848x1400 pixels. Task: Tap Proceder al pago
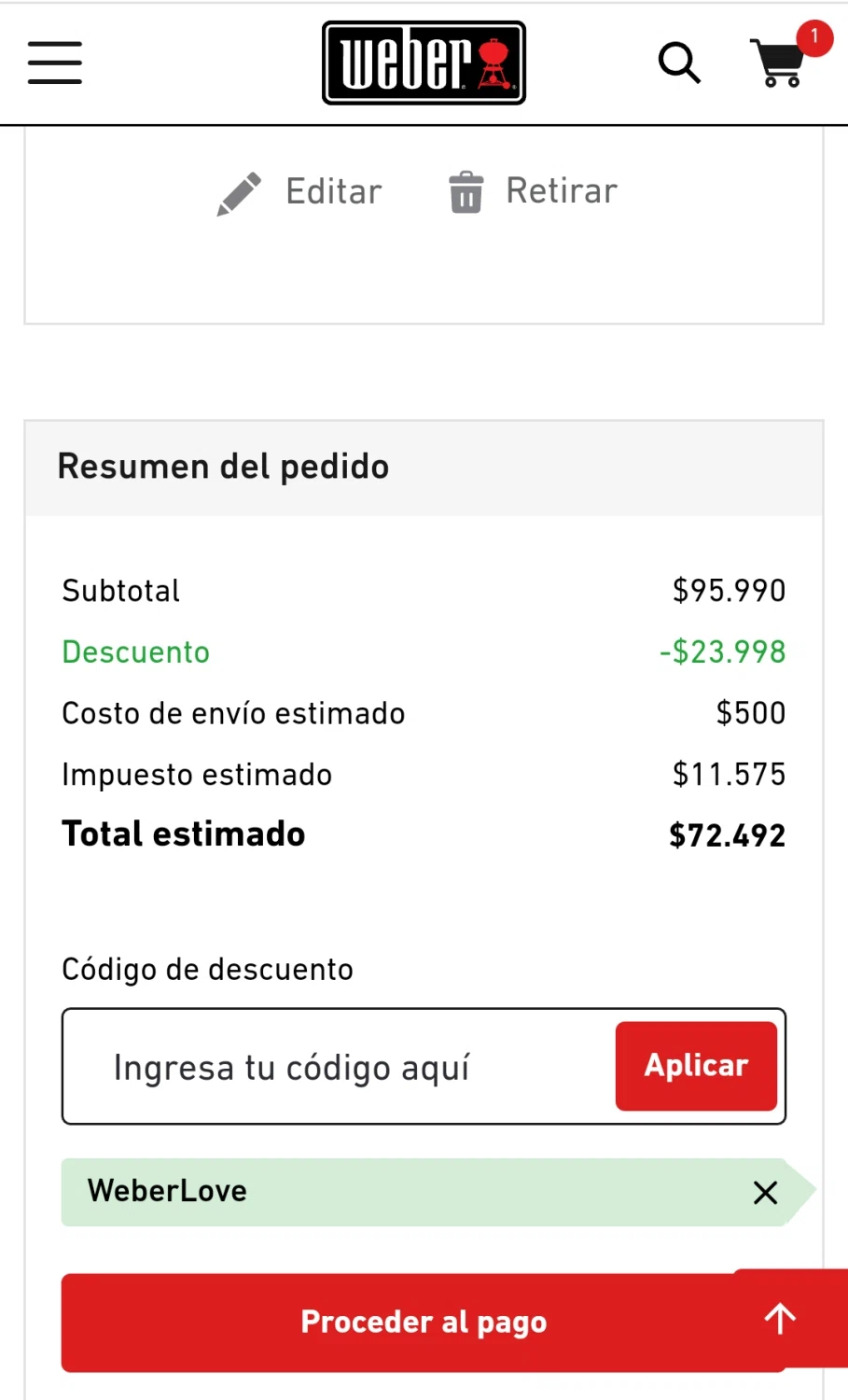pos(423,1322)
